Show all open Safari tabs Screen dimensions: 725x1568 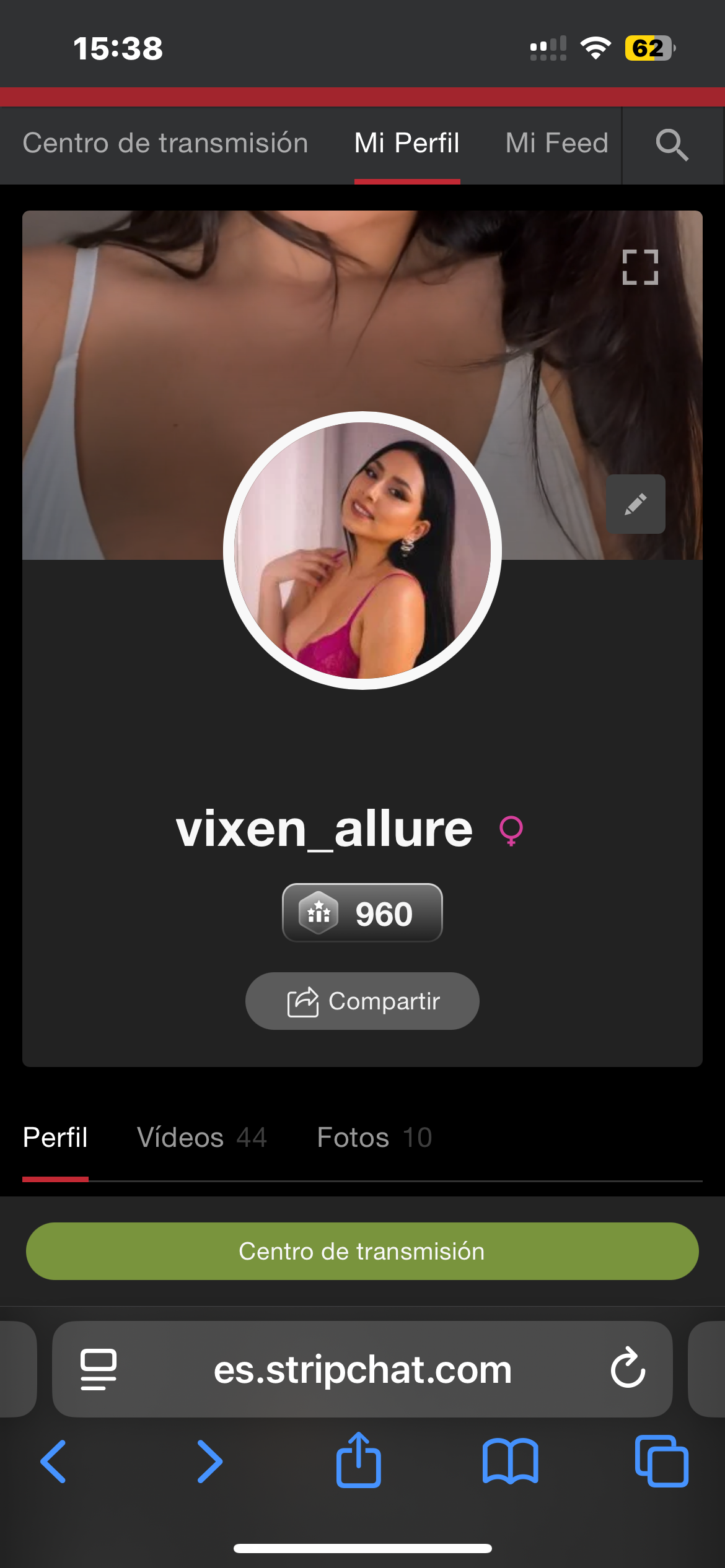tap(661, 1461)
